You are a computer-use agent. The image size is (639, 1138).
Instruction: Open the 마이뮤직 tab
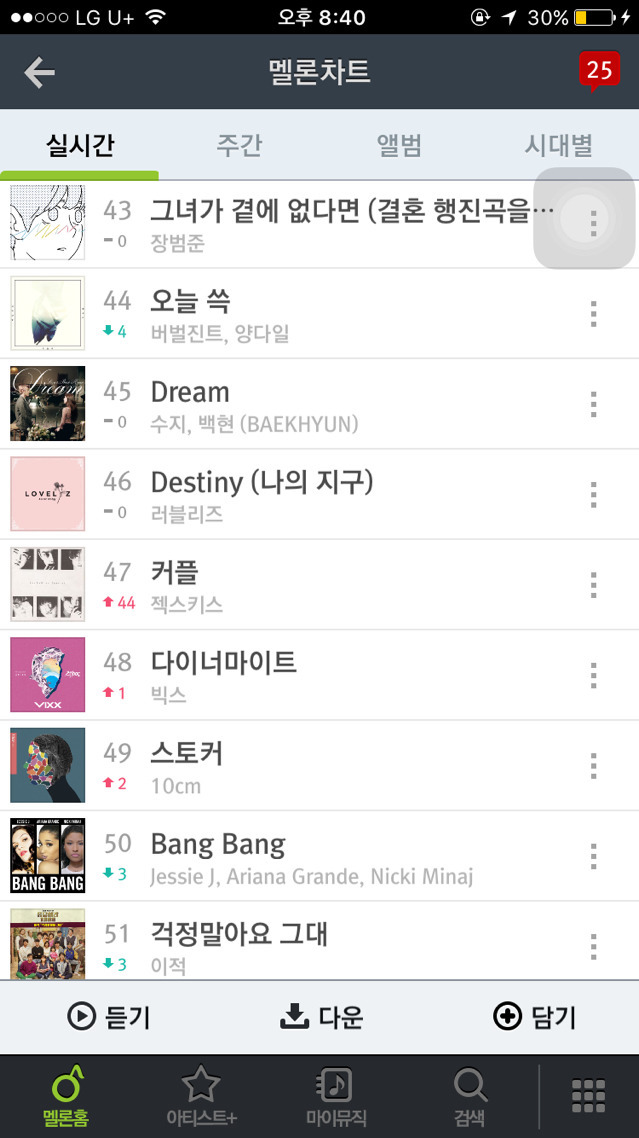[x=335, y=1096]
